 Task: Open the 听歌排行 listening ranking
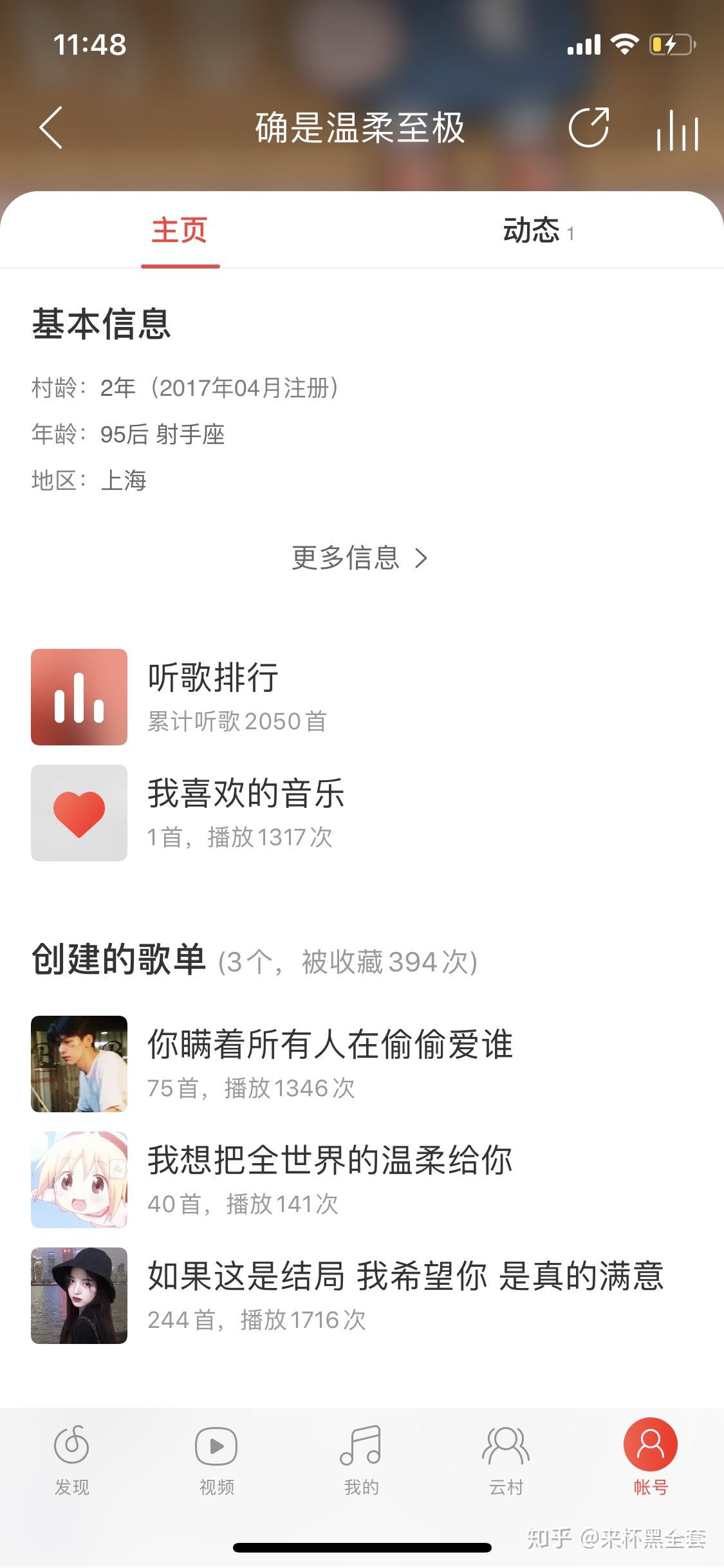[x=362, y=697]
